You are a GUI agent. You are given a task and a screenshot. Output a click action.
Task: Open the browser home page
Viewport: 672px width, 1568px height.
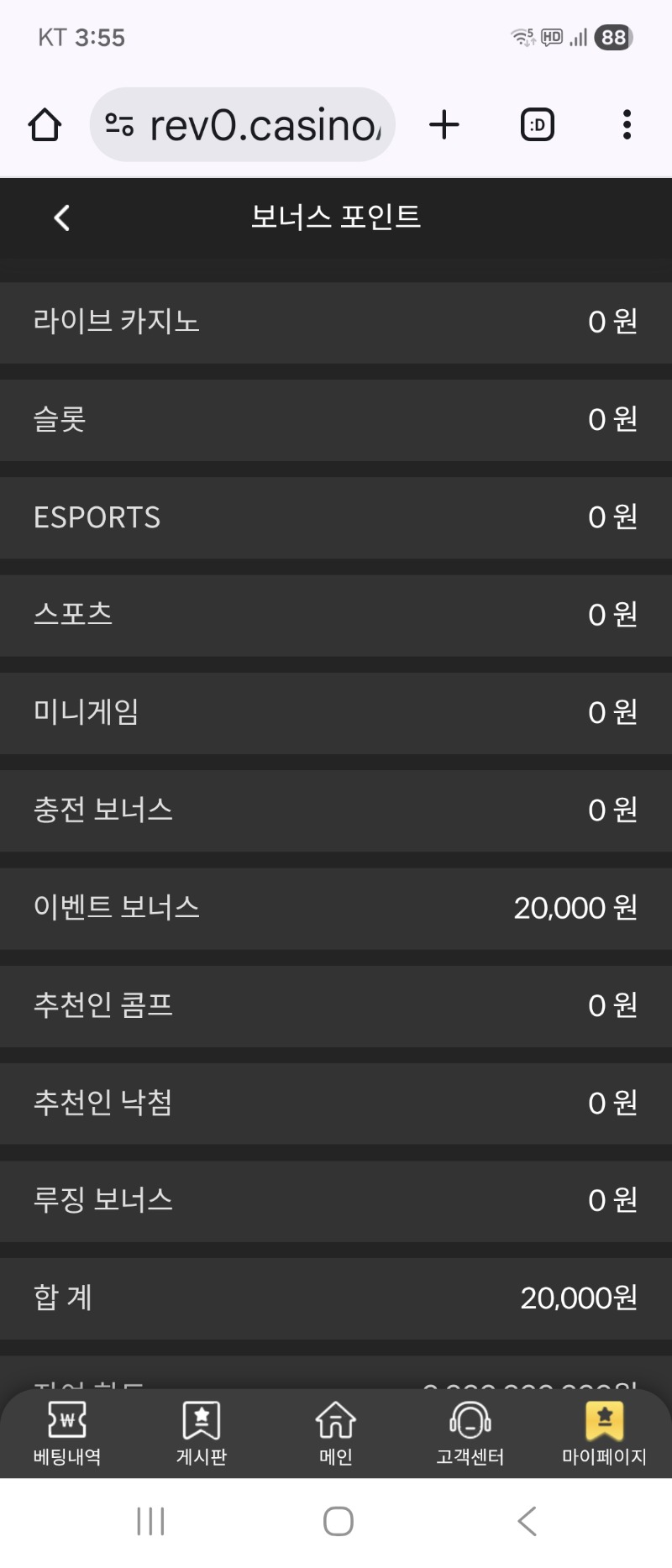(x=45, y=125)
